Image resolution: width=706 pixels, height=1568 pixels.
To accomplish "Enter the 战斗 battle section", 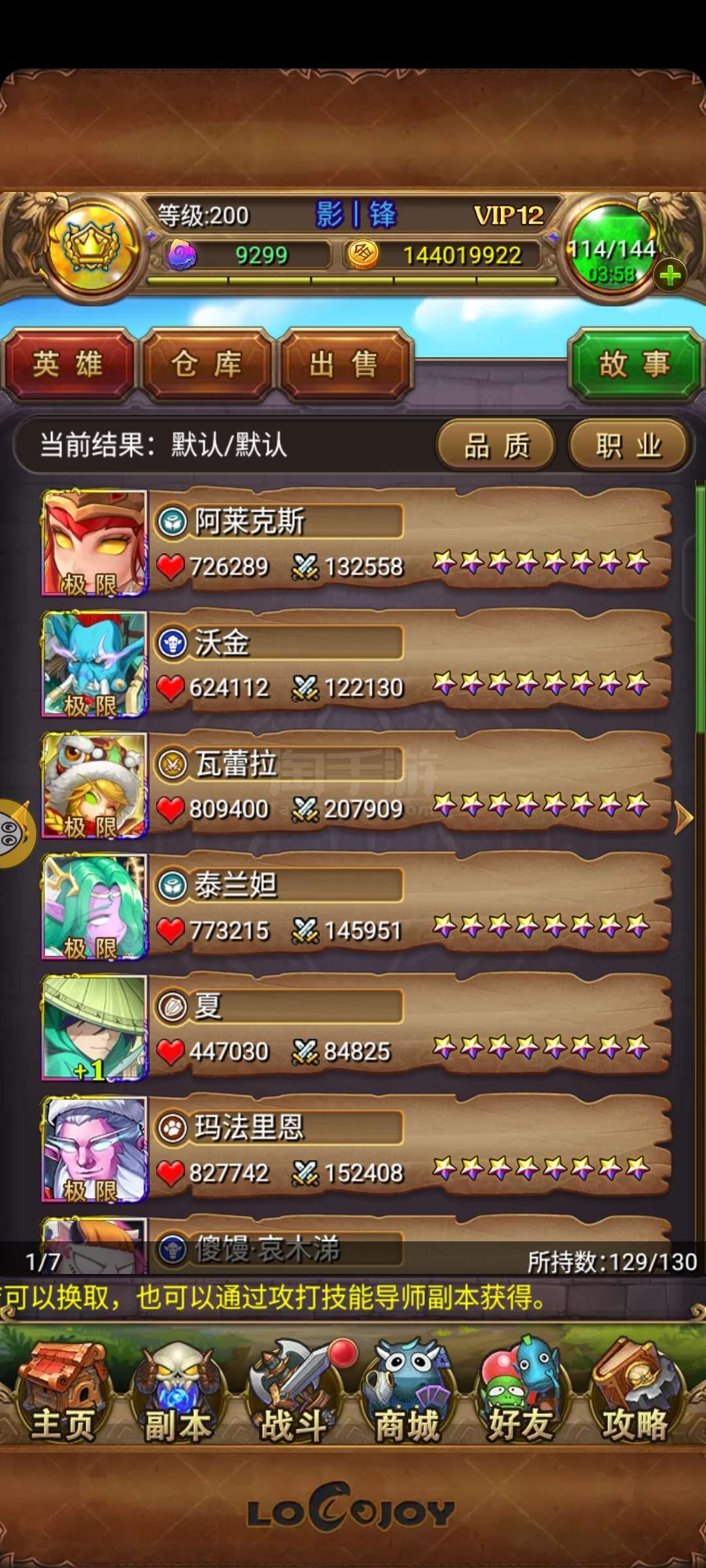I will (292, 1392).
